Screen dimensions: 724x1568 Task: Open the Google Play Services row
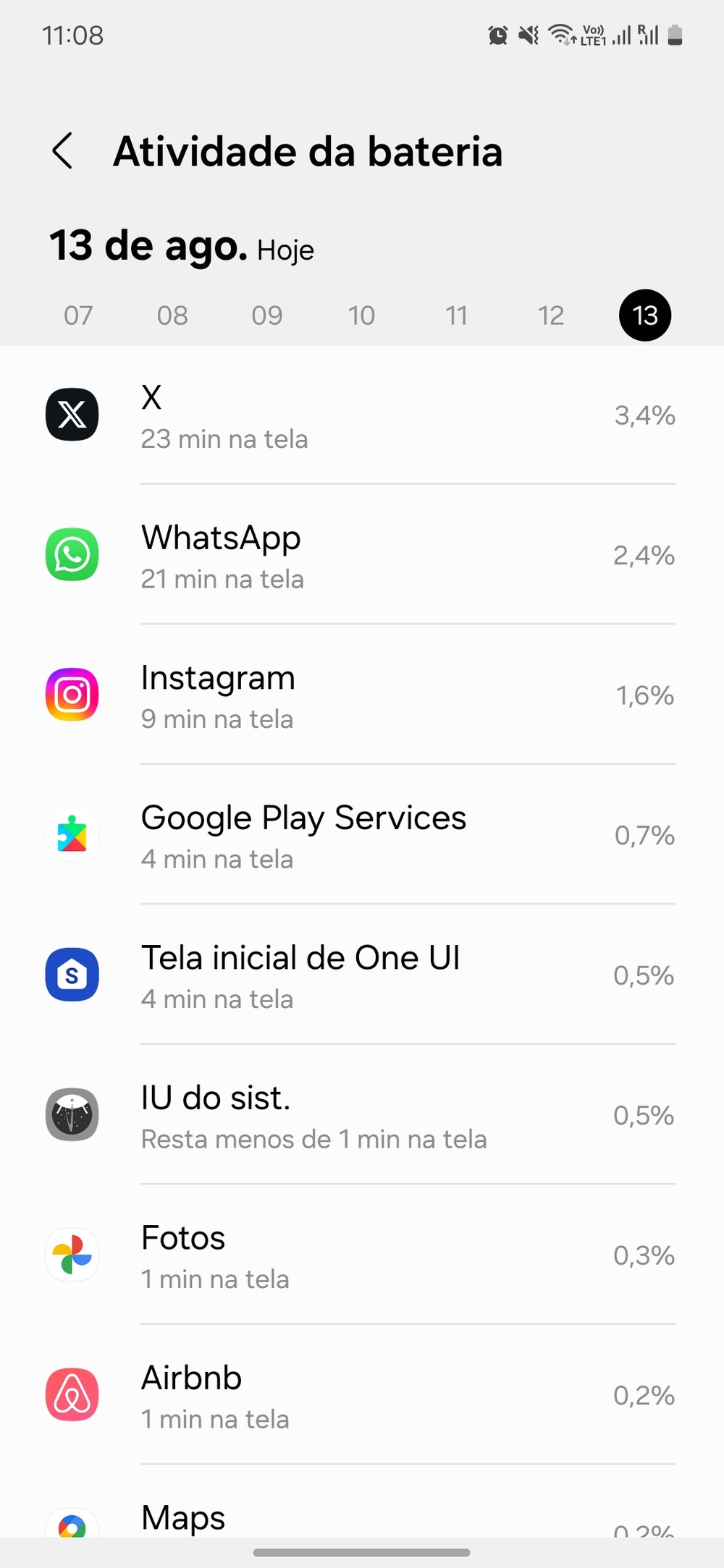[362, 836]
